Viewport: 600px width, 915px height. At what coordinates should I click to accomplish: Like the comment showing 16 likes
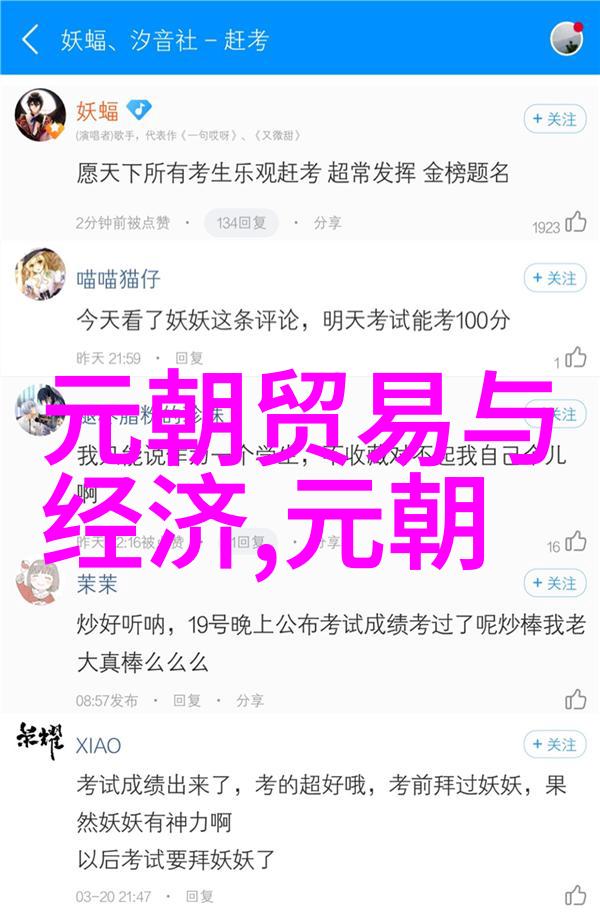point(575,543)
